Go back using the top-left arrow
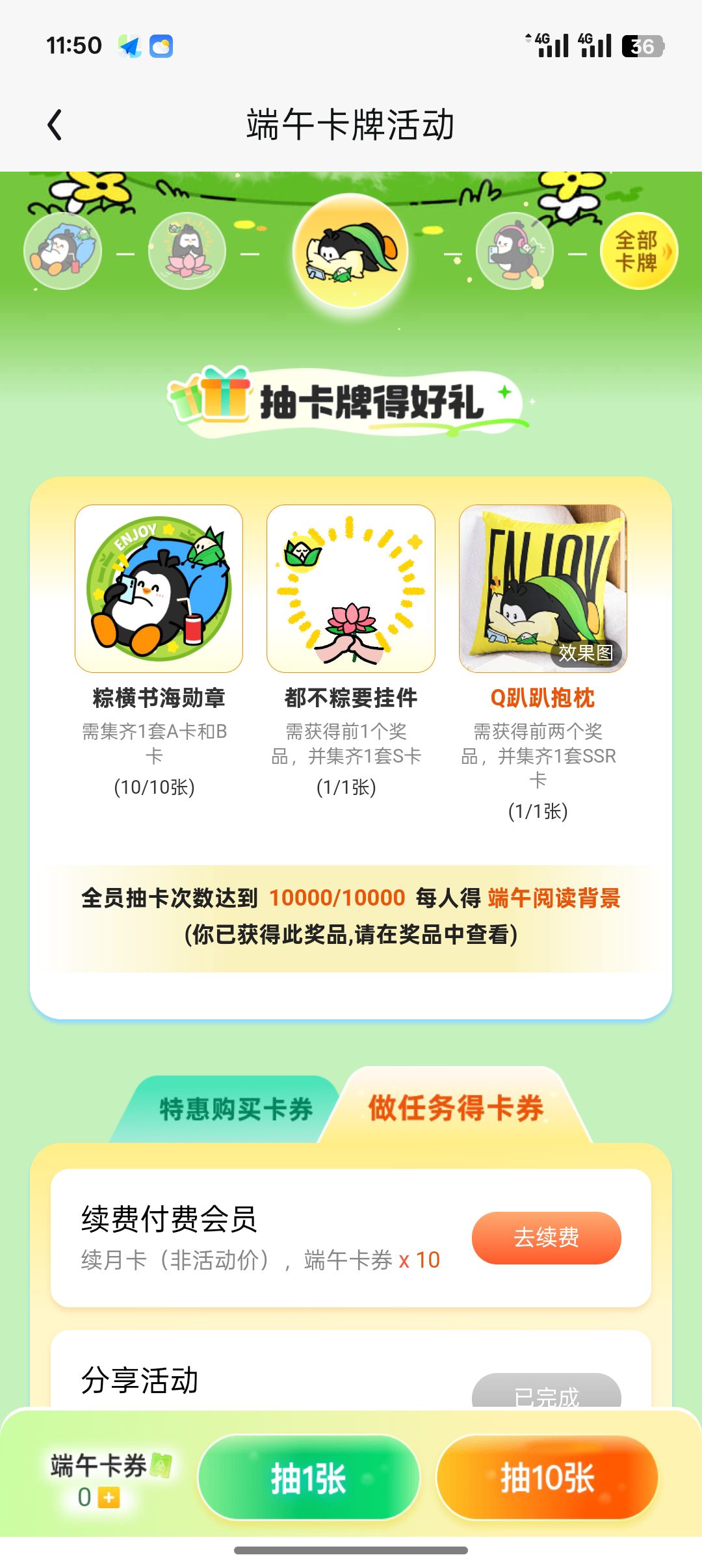The image size is (702, 1568). (x=55, y=124)
